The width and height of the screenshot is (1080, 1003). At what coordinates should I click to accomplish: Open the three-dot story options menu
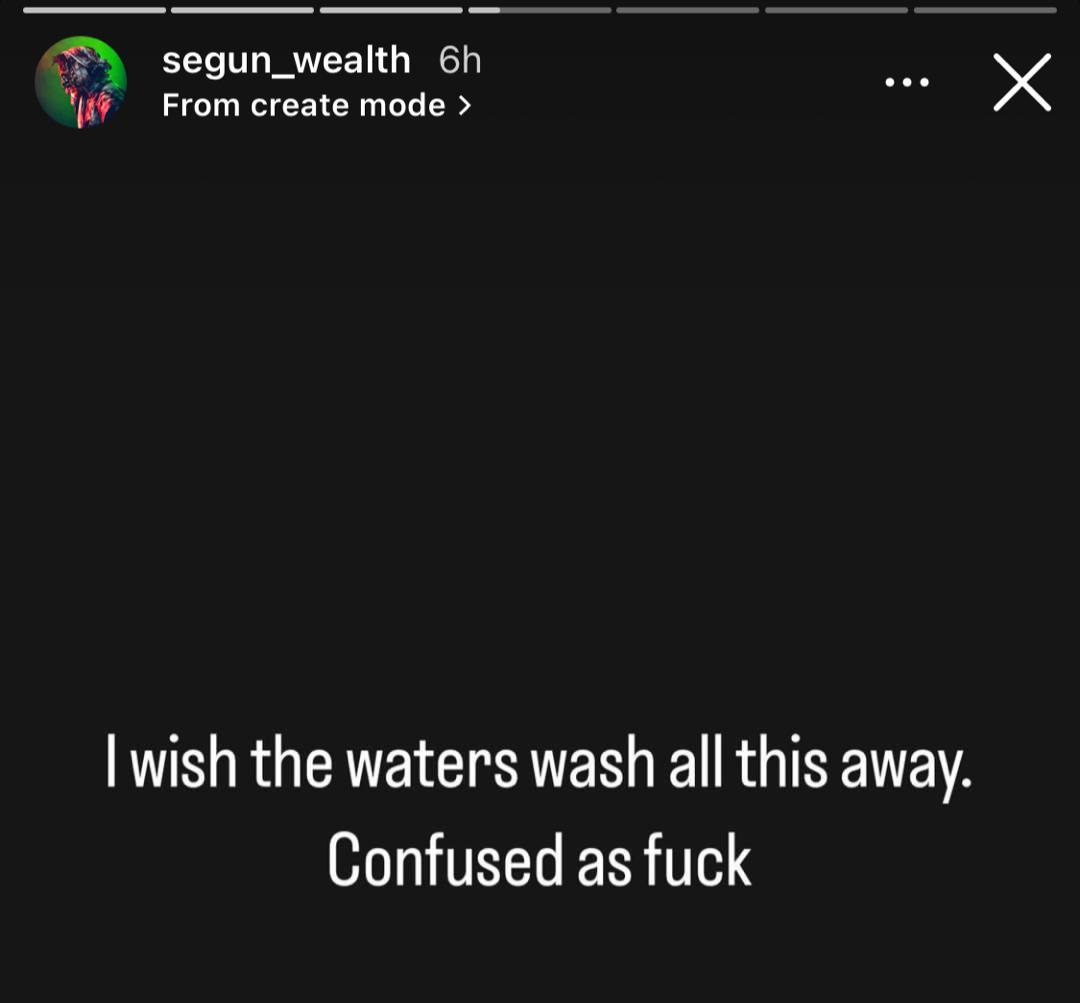[907, 82]
